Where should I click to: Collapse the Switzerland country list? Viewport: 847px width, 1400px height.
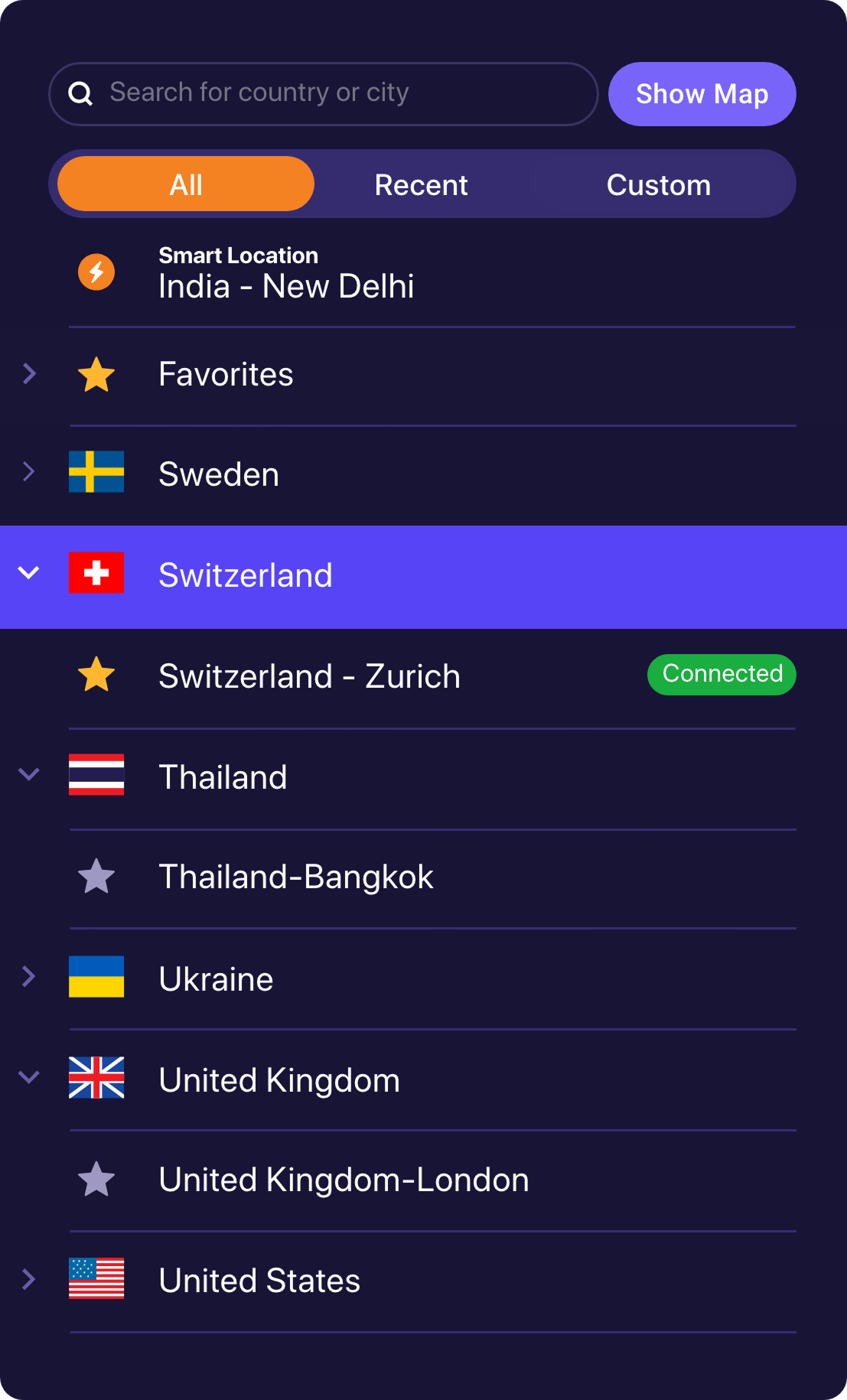coord(29,574)
